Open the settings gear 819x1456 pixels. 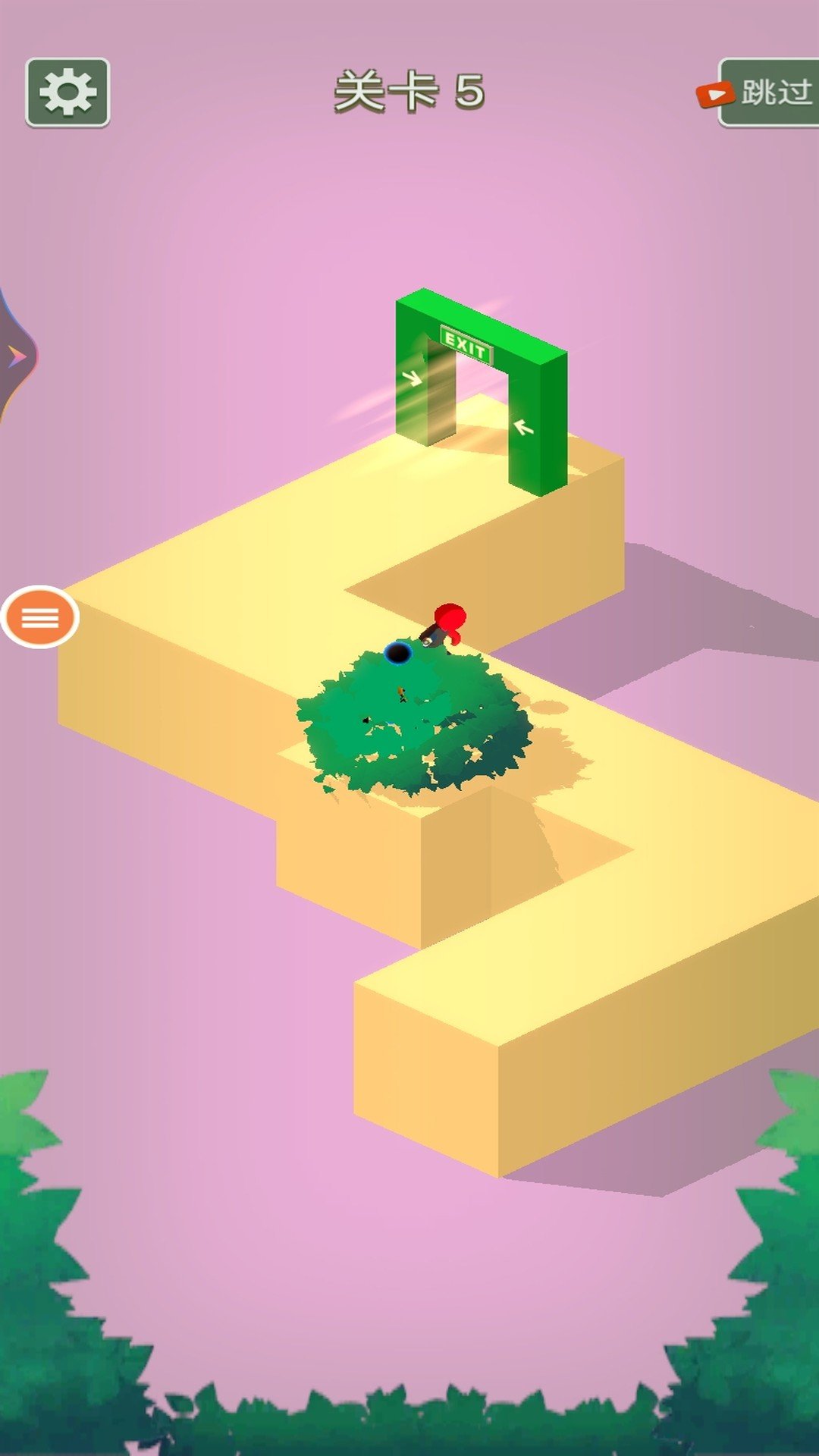[67, 92]
